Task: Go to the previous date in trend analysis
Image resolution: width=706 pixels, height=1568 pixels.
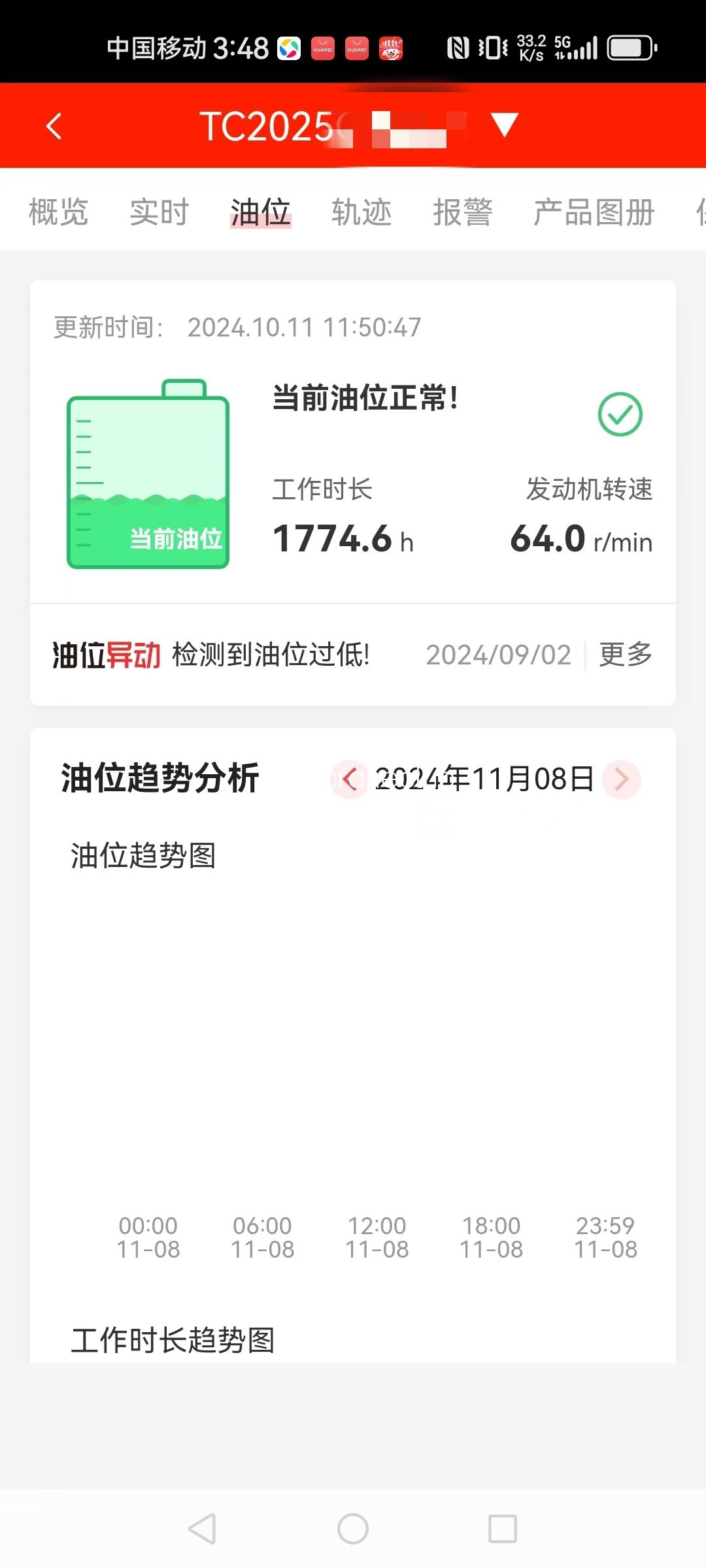Action: [x=350, y=779]
